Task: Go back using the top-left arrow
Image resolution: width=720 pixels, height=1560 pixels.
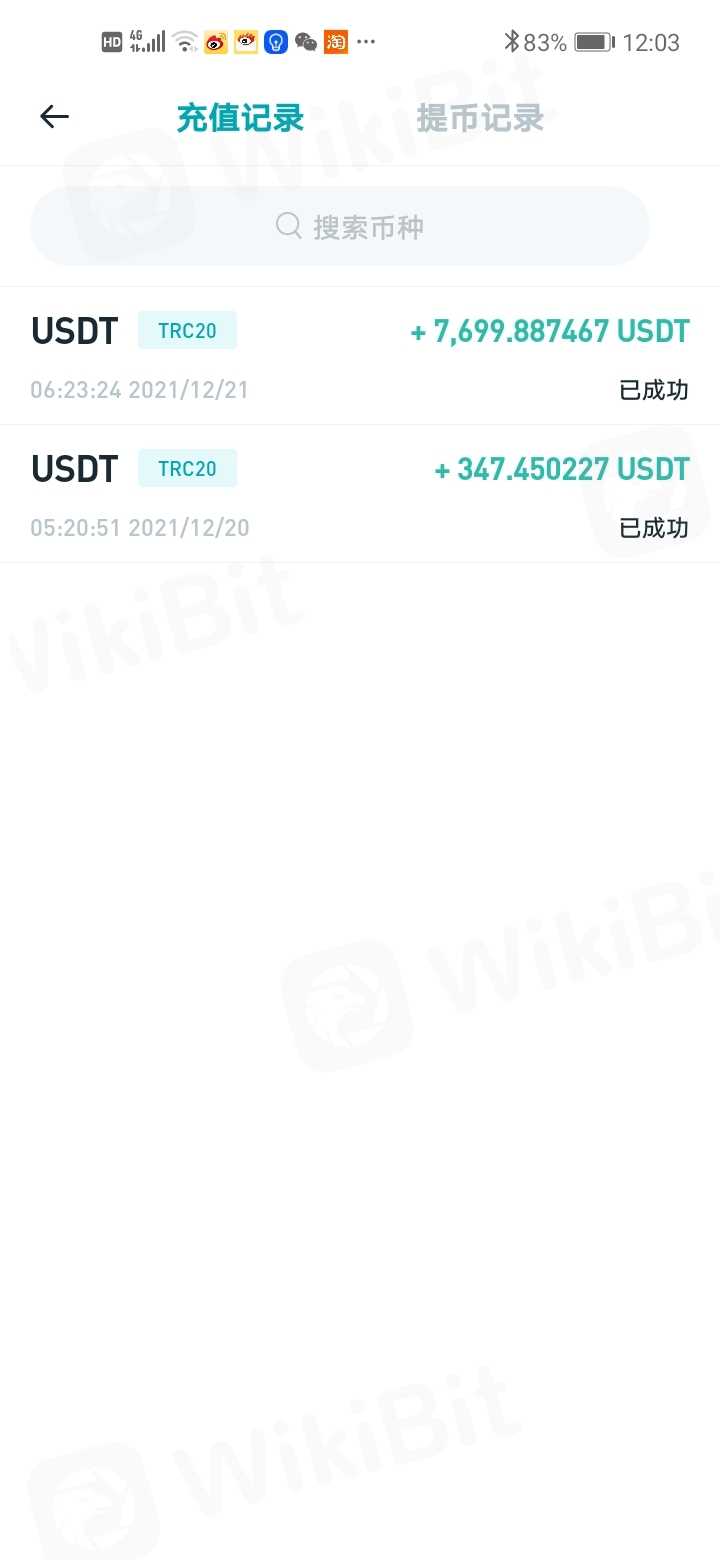Action: pyautogui.click(x=54, y=117)
